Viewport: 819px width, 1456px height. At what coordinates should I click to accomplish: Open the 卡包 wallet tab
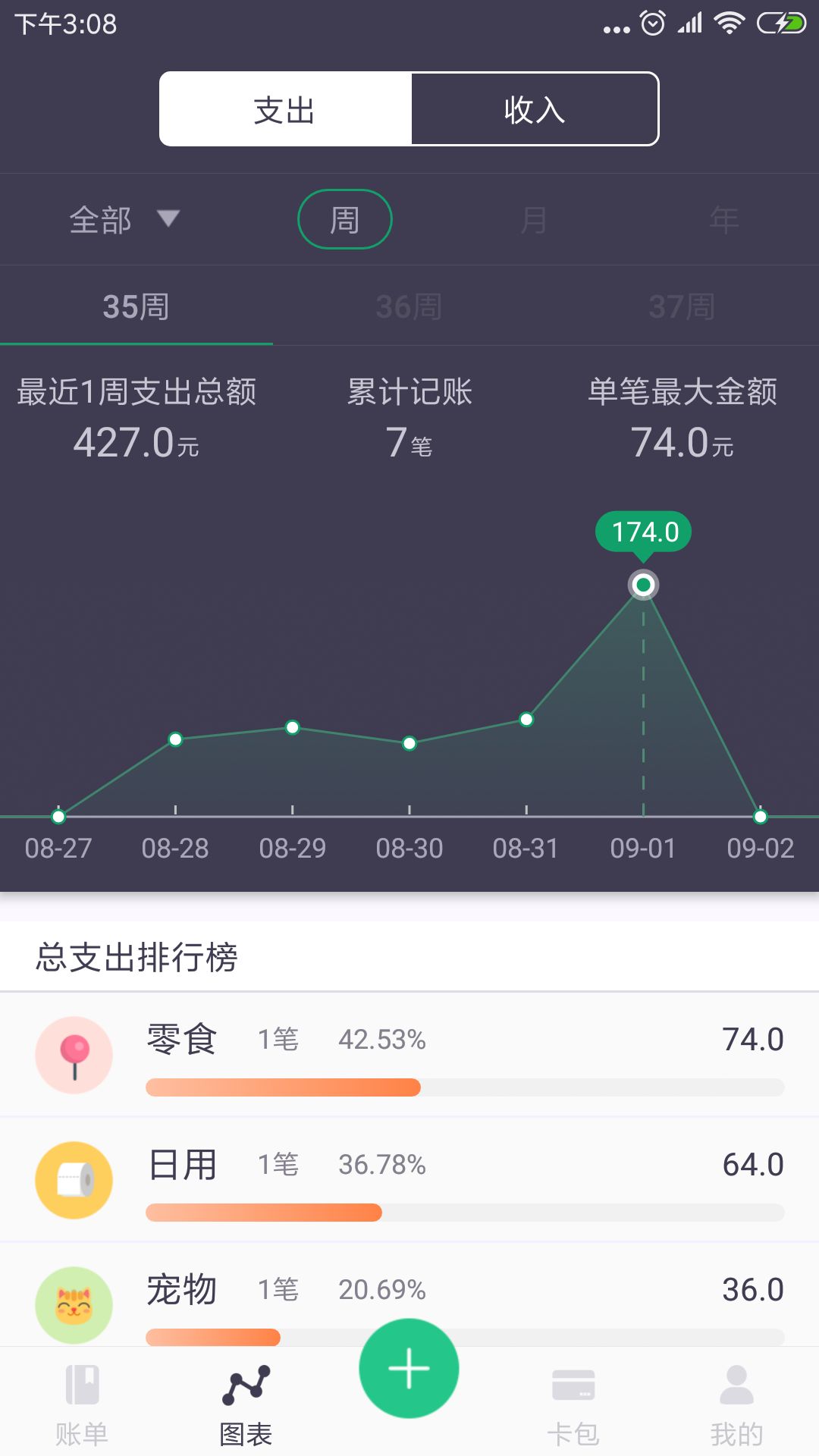click(573, 1404)
